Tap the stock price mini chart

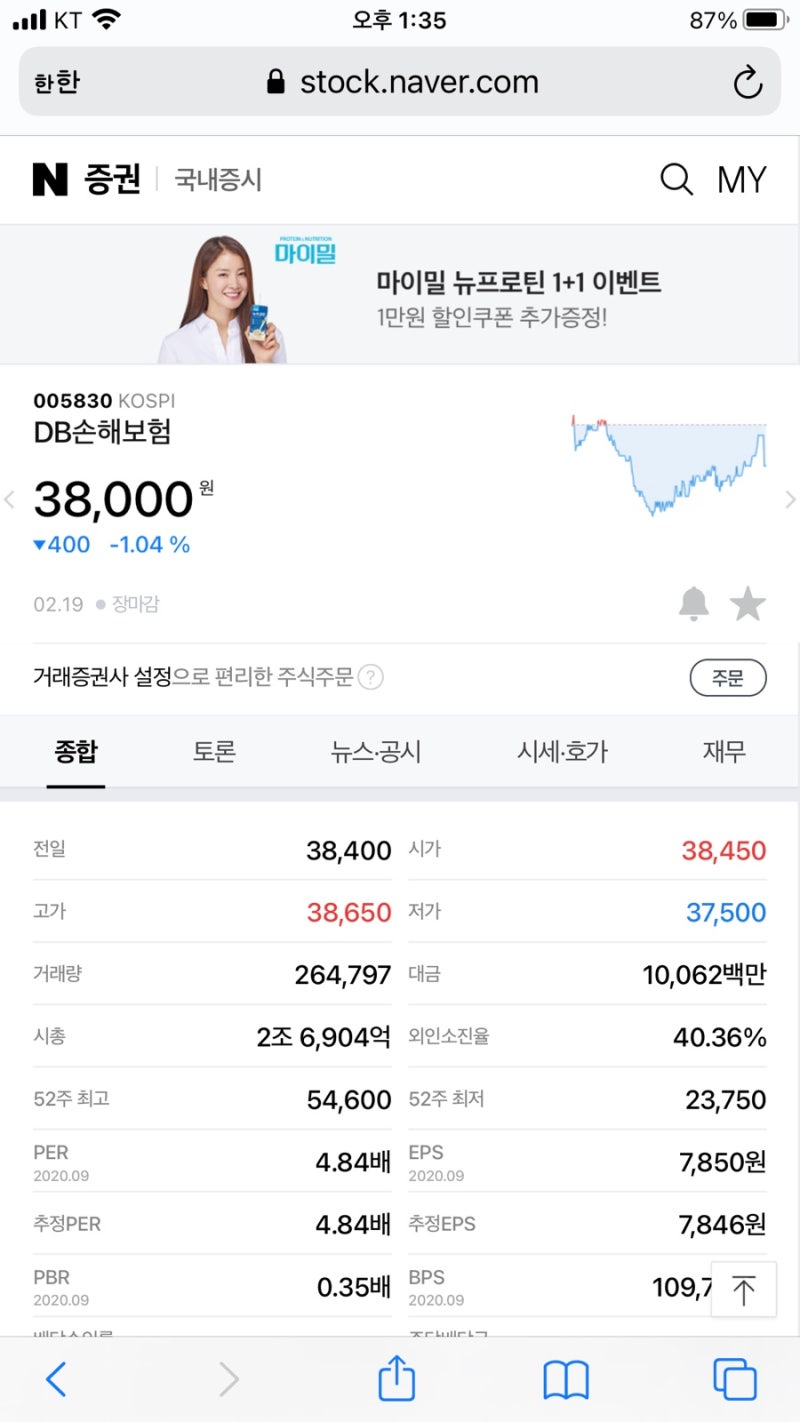(670, 465)
